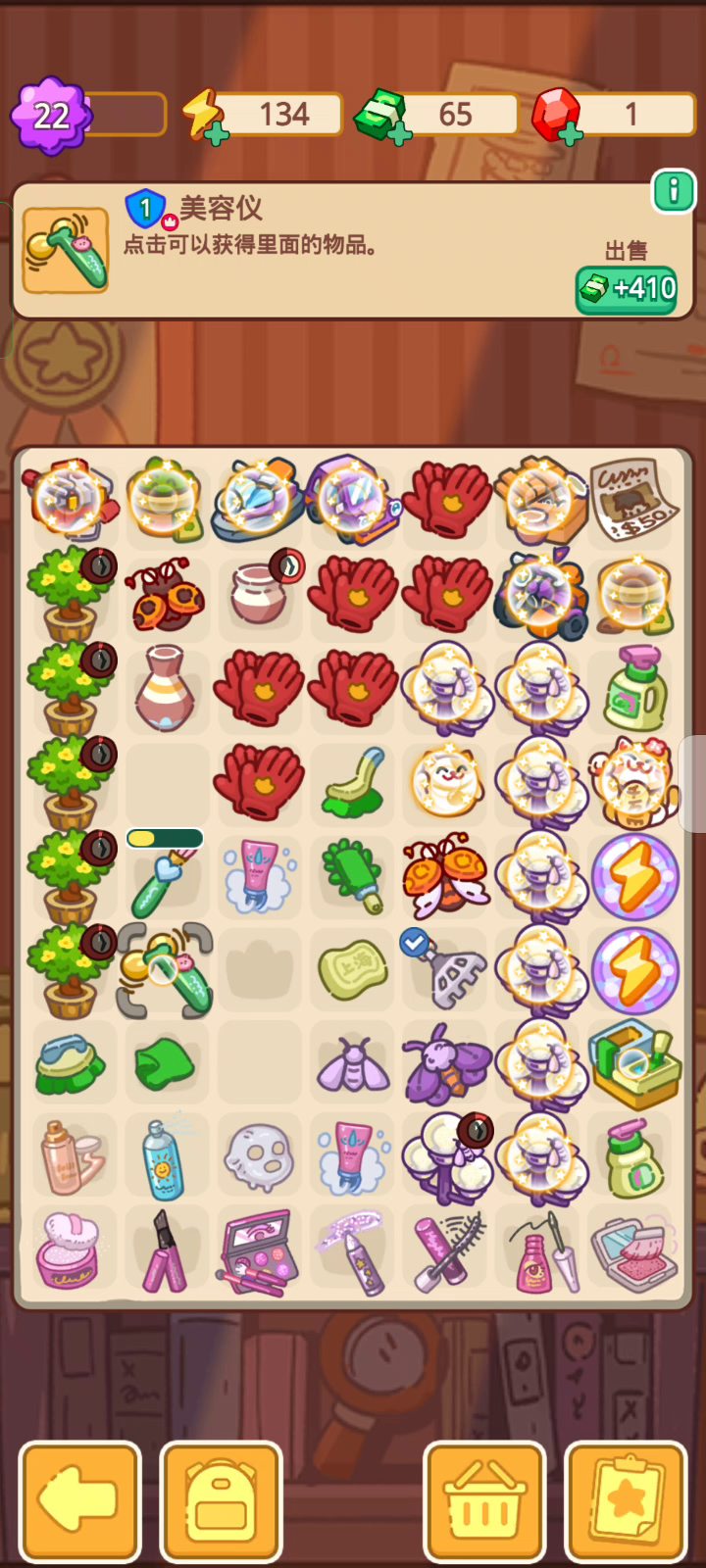Select the pink powder puff jar
The image size is (706, 1568).
coord(69,1252)
